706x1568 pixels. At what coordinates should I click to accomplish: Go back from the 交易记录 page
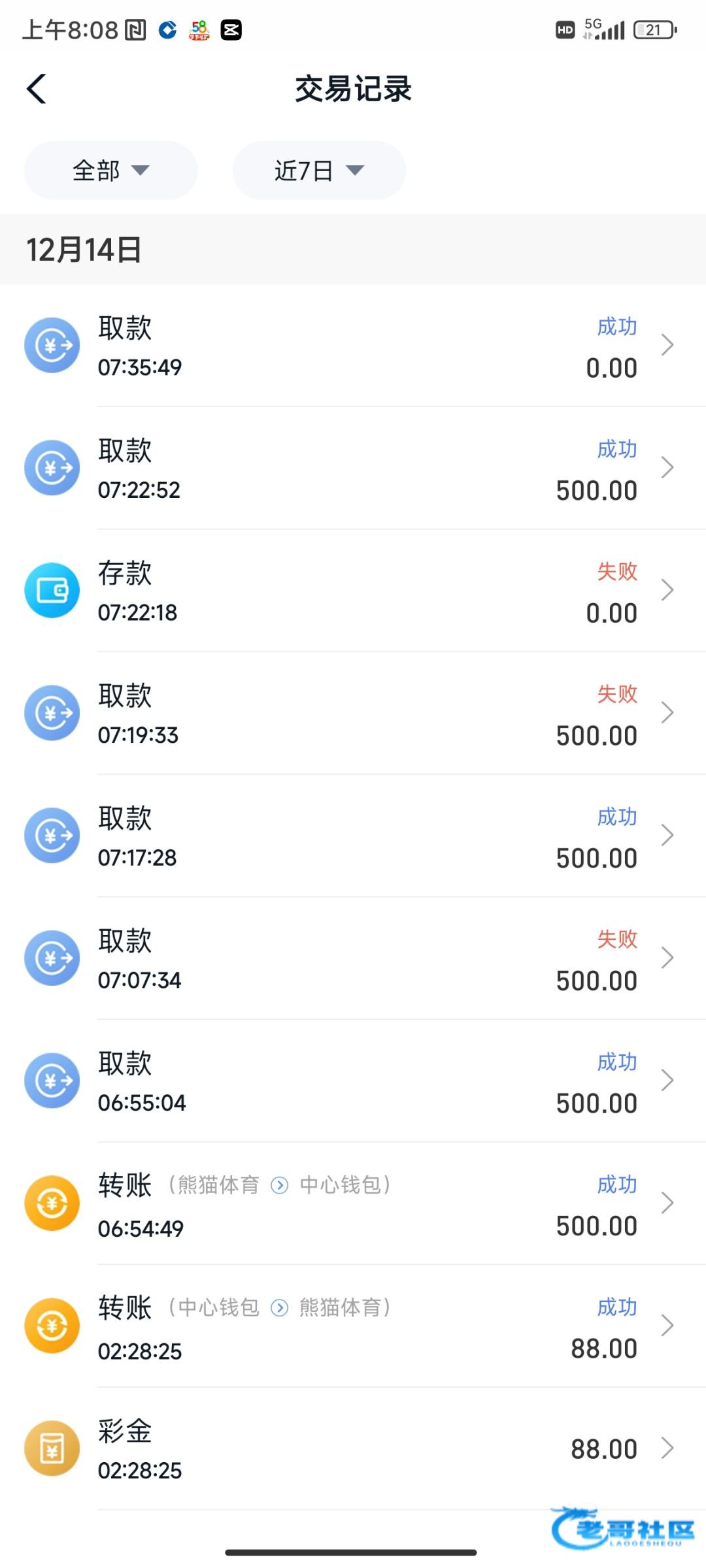(37, 89)
